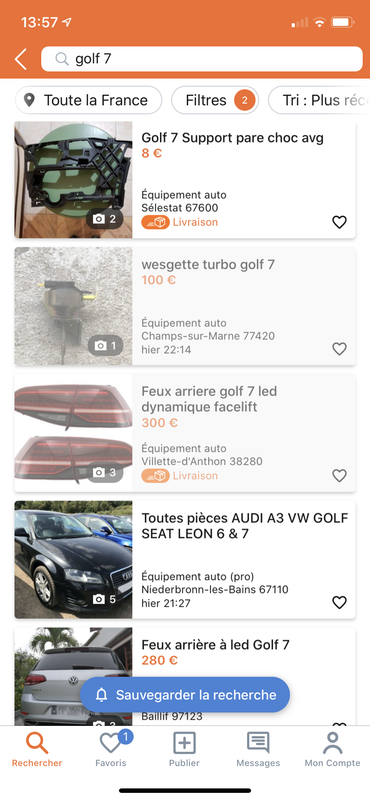Image resolution: width=370 pixels, height=800 pixels.
Task: Like the Feux arriere led dynamique facelift ad
Action: [x=339, y=476]
